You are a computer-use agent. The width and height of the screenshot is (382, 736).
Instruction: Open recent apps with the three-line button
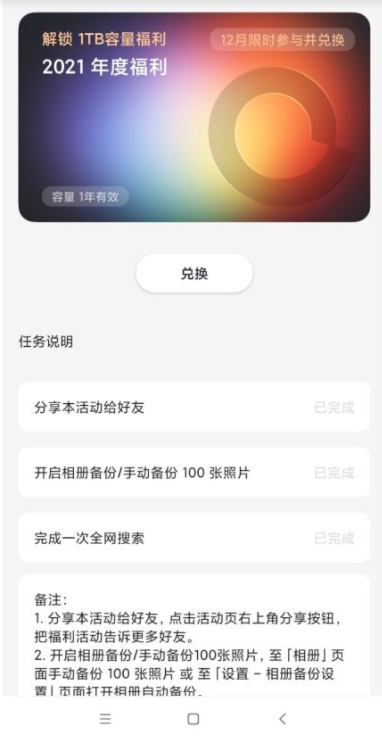pyautogui.click(x=106, y=719)
